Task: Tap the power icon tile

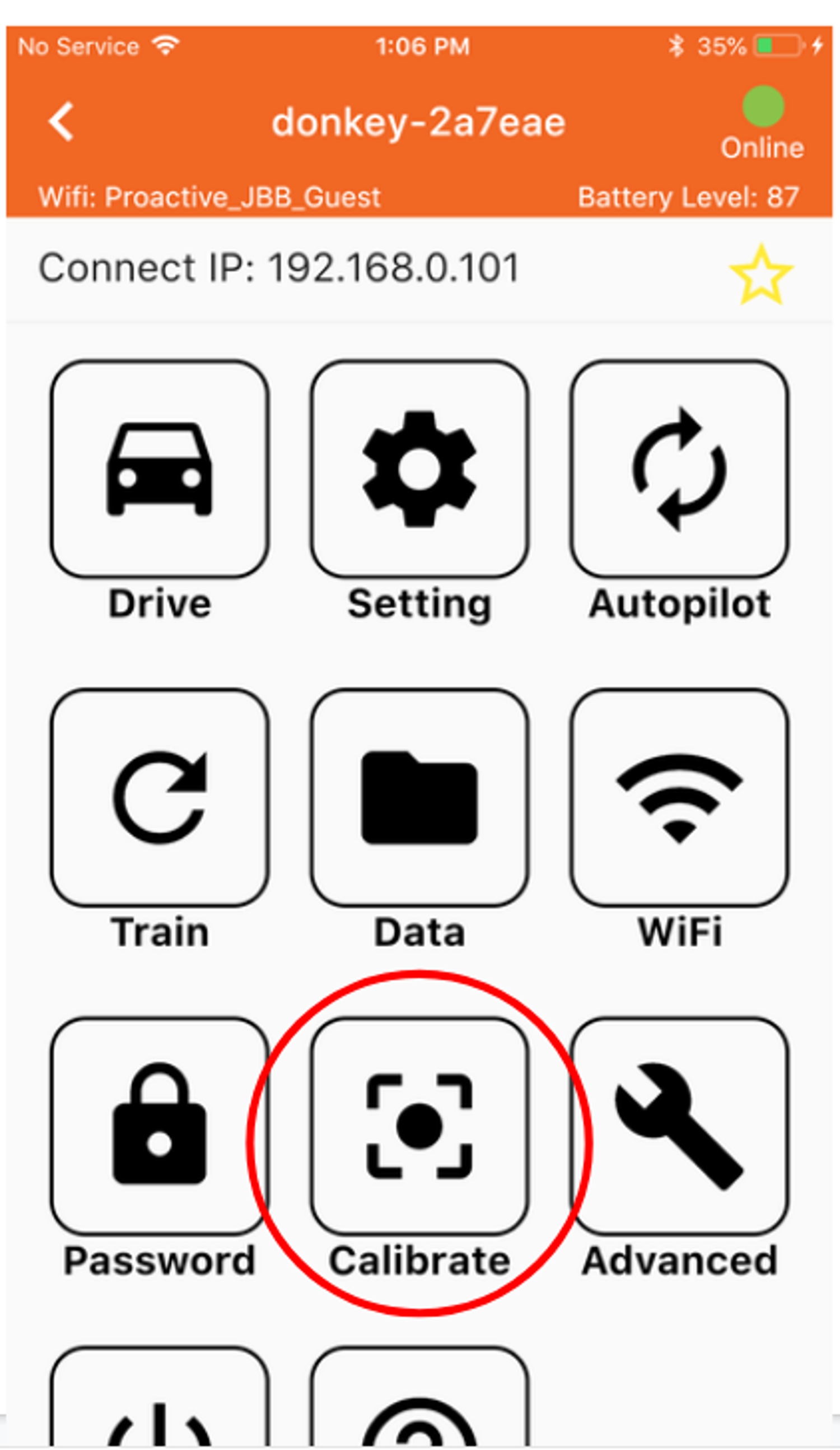Action: click(x=159, y=1398)
